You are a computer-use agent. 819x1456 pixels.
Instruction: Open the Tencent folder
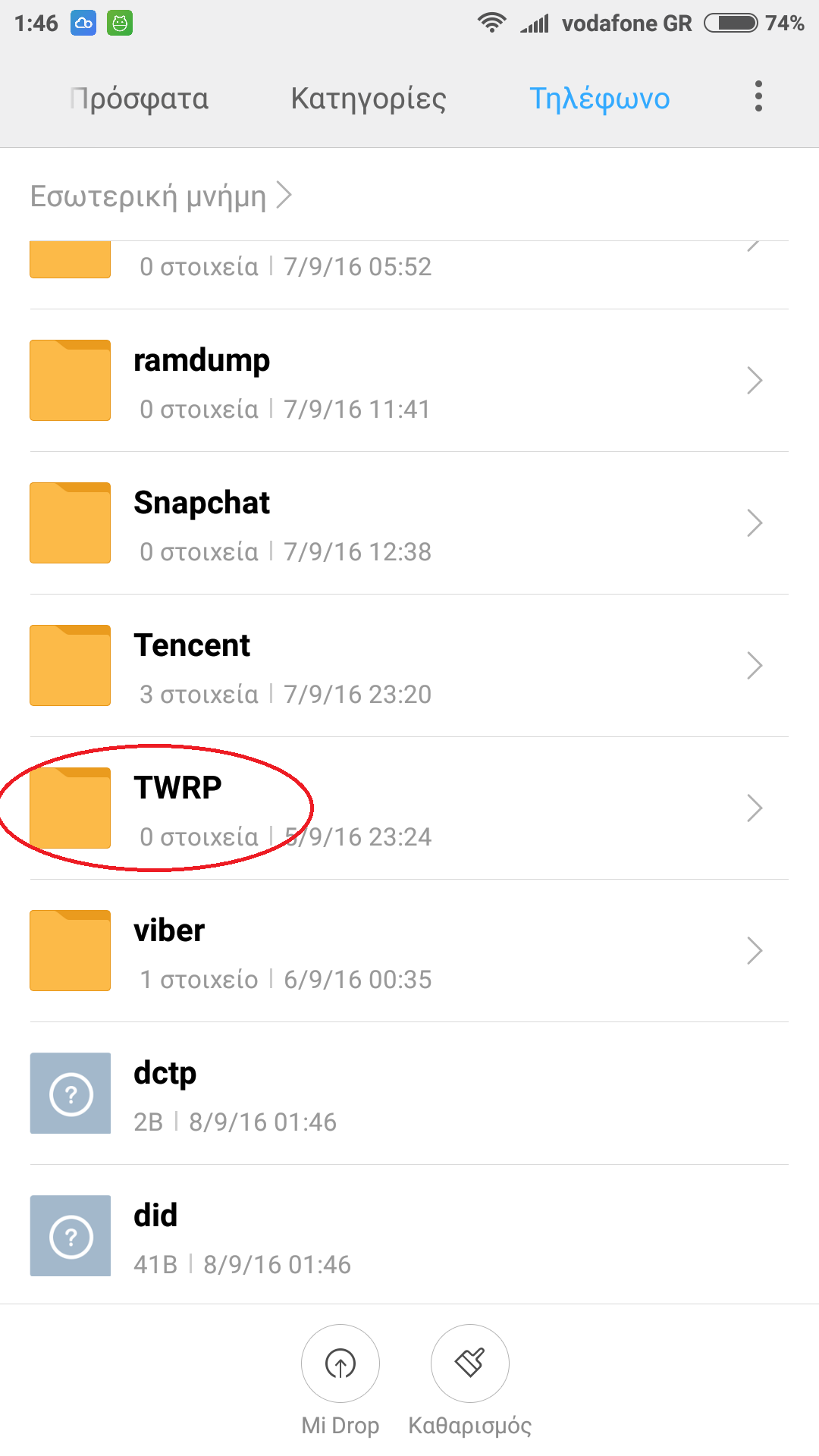(x=409, y=666)
